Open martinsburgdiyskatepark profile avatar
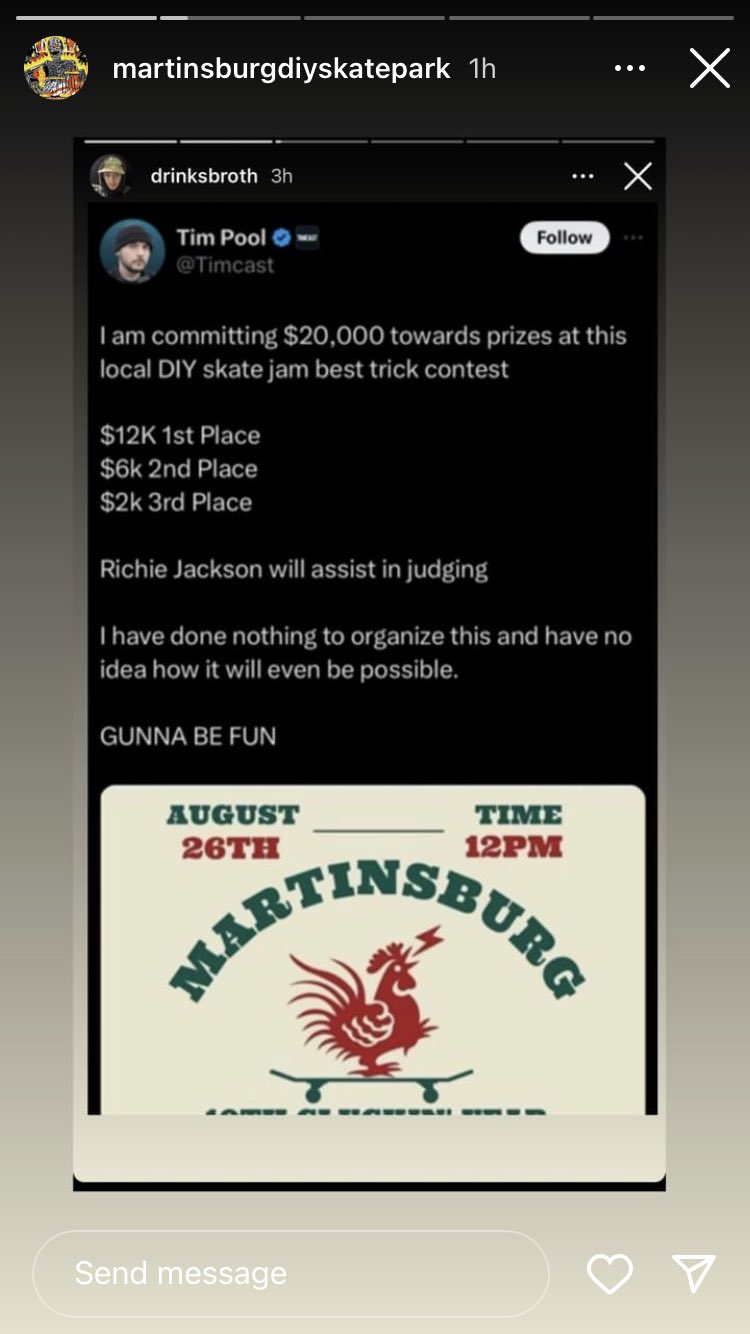This screenshot has height=1334, width=750. click(56, 68)
